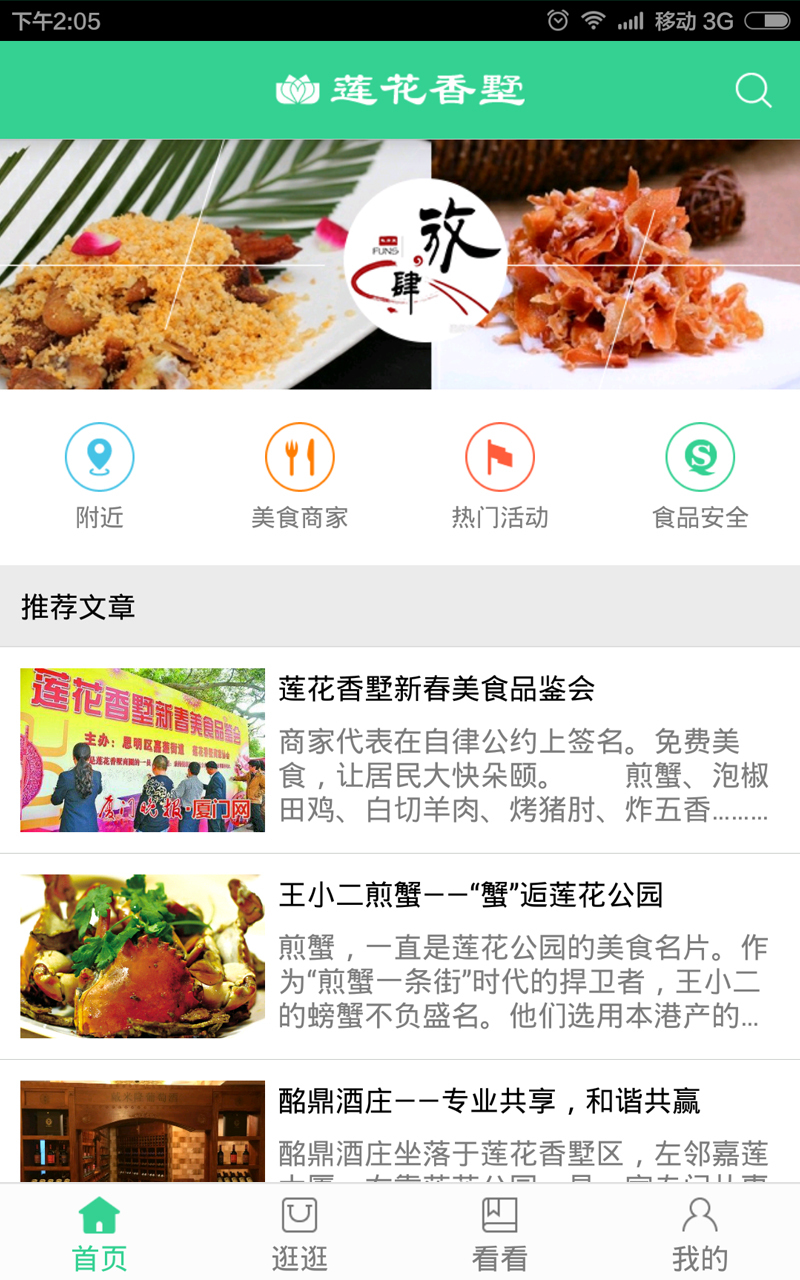Read article 莲花香墅新春美食品鉴会
The height and width of the screenshot is (1280, 800).
(400, 750)
